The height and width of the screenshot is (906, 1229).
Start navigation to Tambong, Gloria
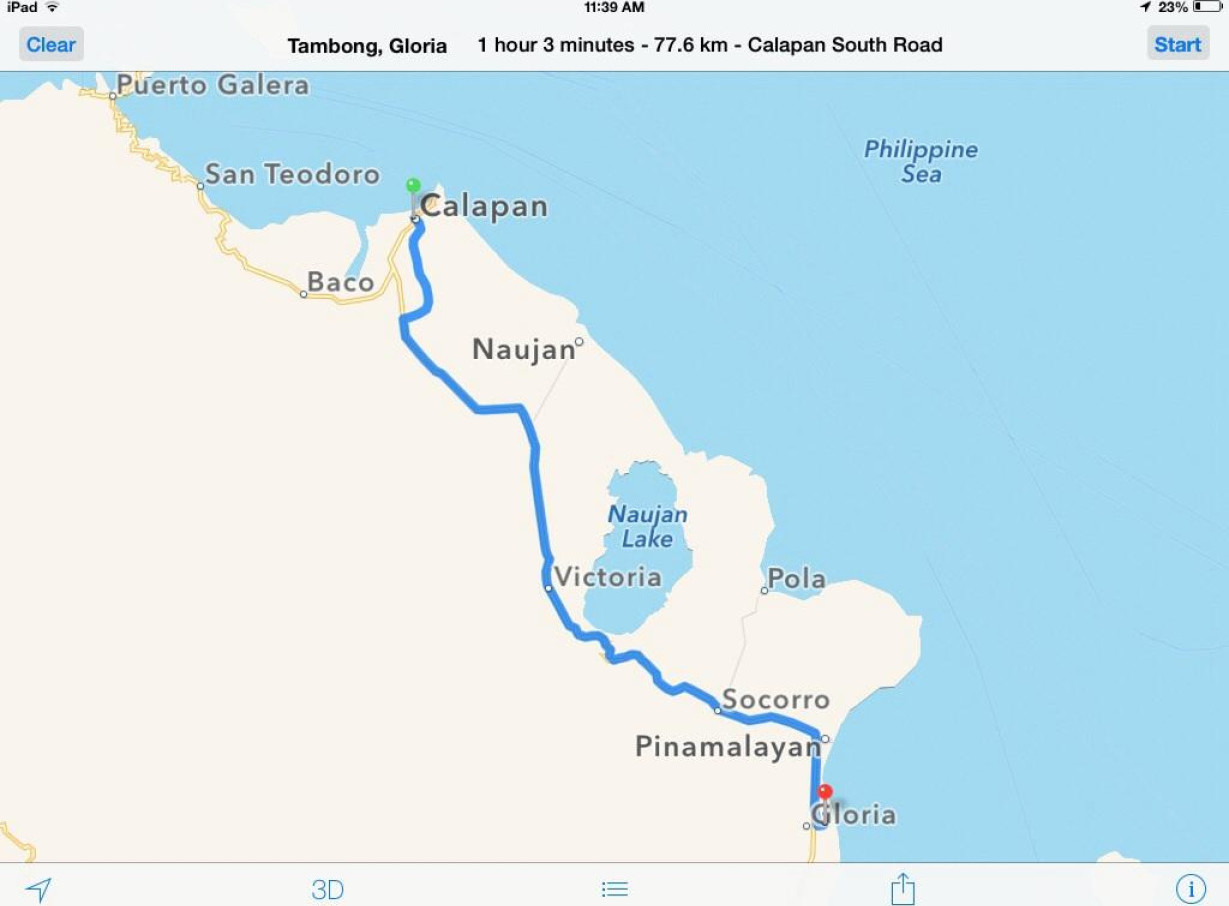pos(1177,44)
